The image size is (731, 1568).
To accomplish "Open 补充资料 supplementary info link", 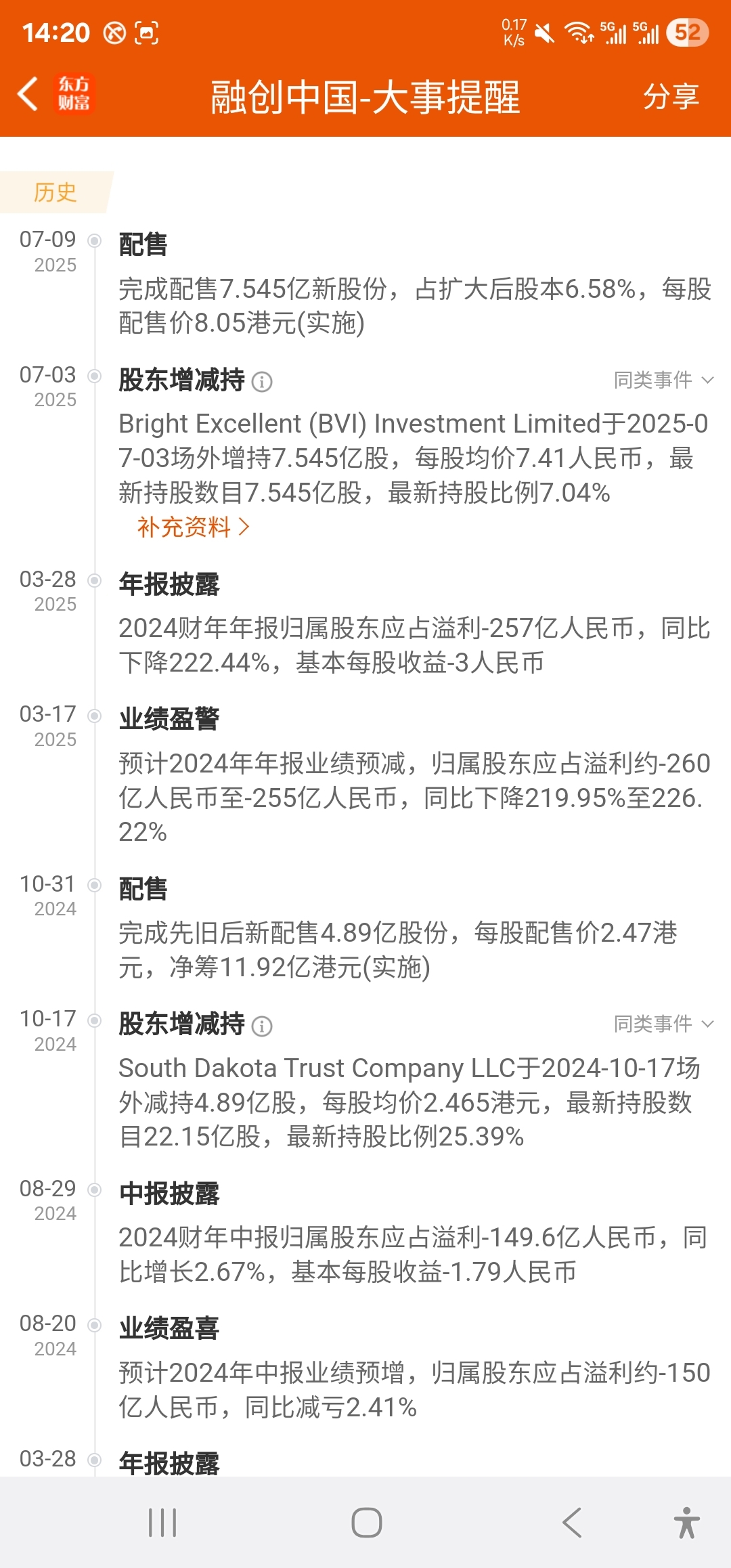I will [194, 527].
